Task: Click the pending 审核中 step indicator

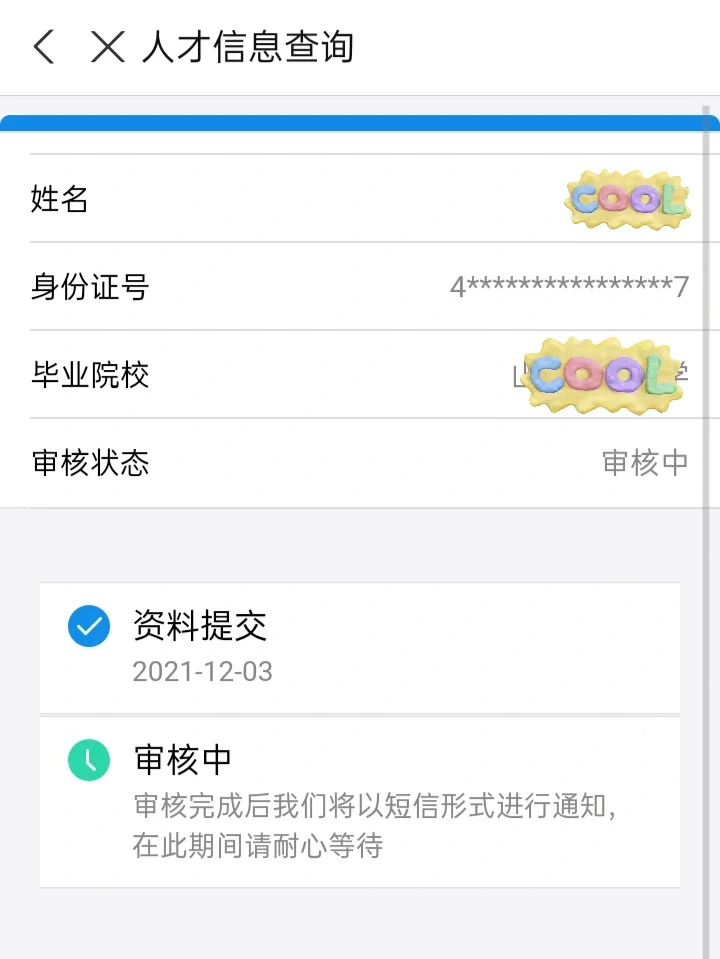Action: (89, 759)
